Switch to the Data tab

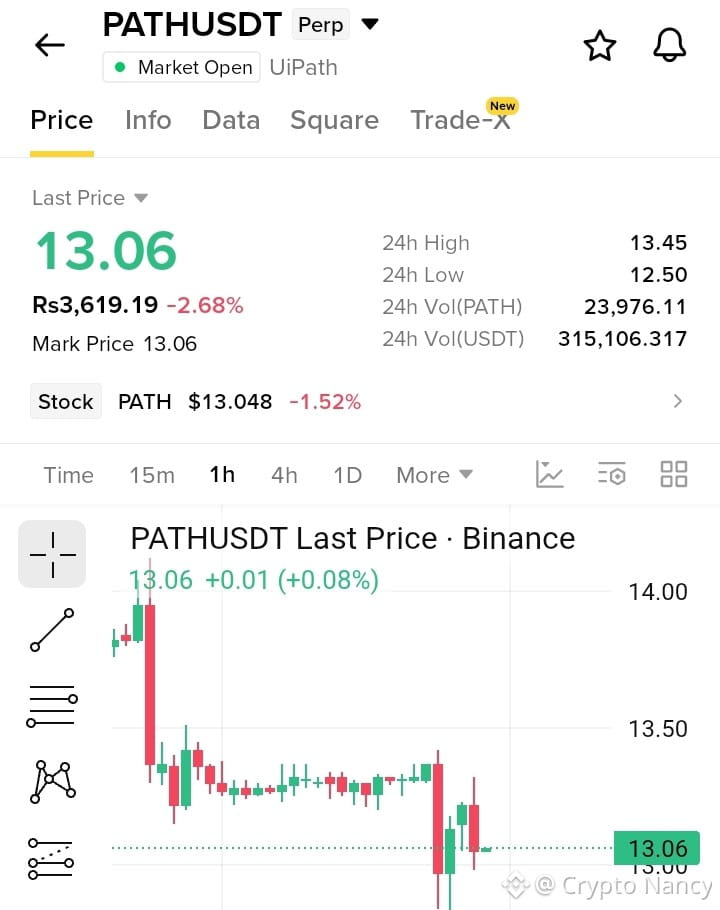pyautogui.click(x=231, y=120)
